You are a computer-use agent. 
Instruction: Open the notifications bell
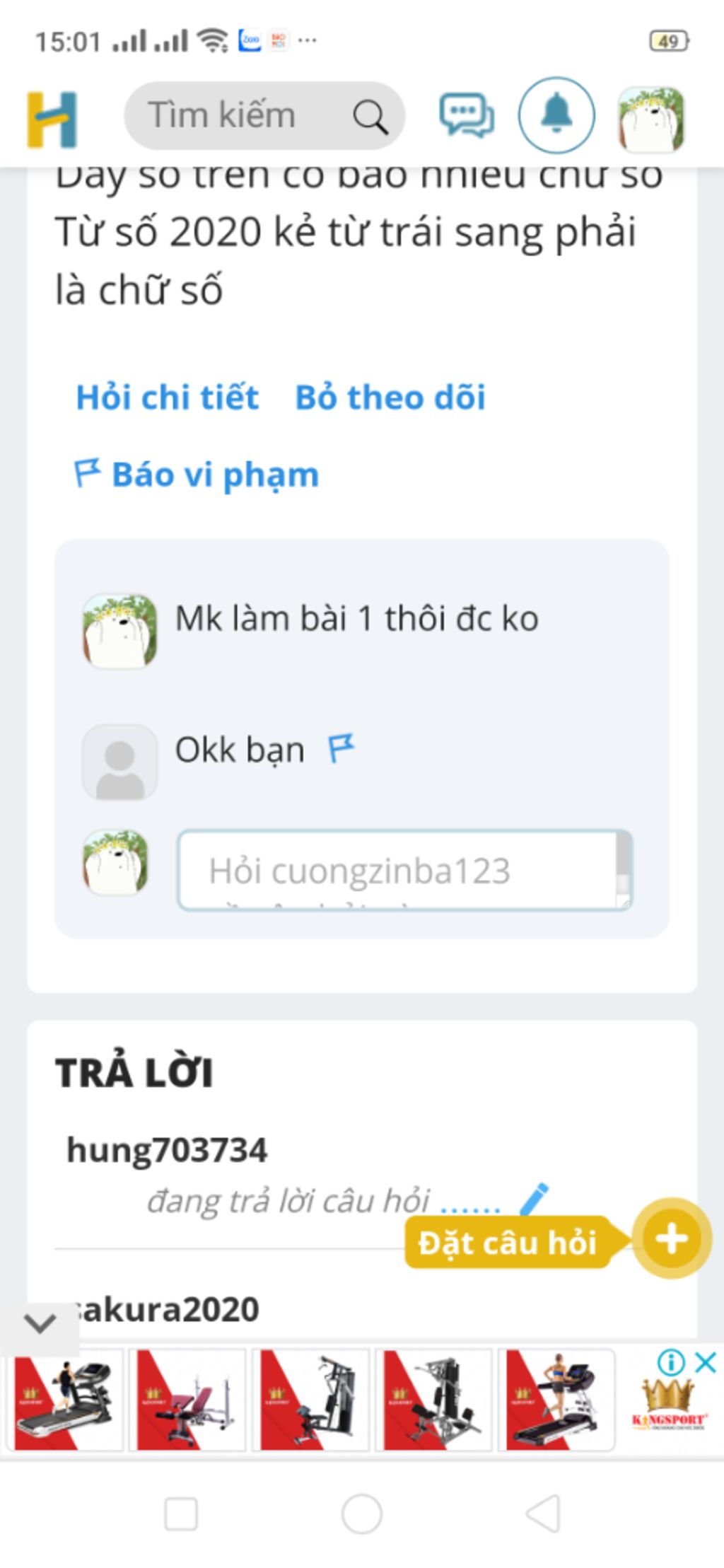point(556,115)
